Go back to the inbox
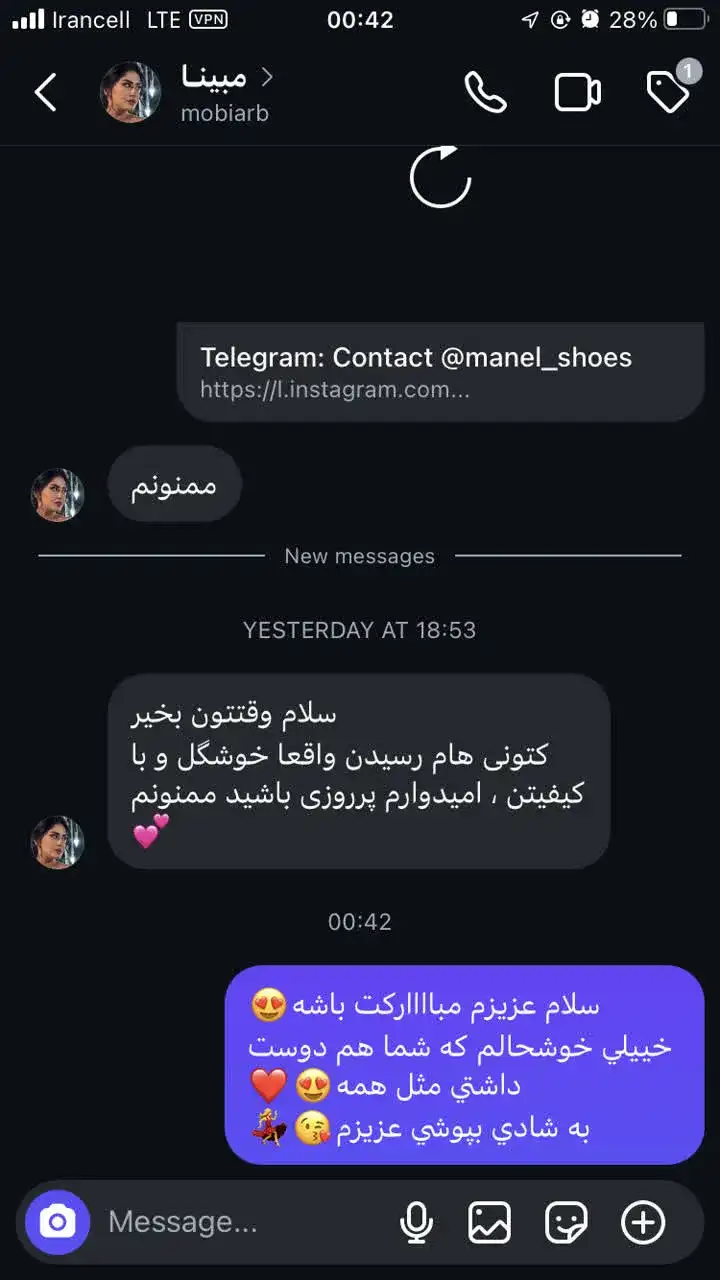Screen dimensions: 720x1280 coord(46,93)
